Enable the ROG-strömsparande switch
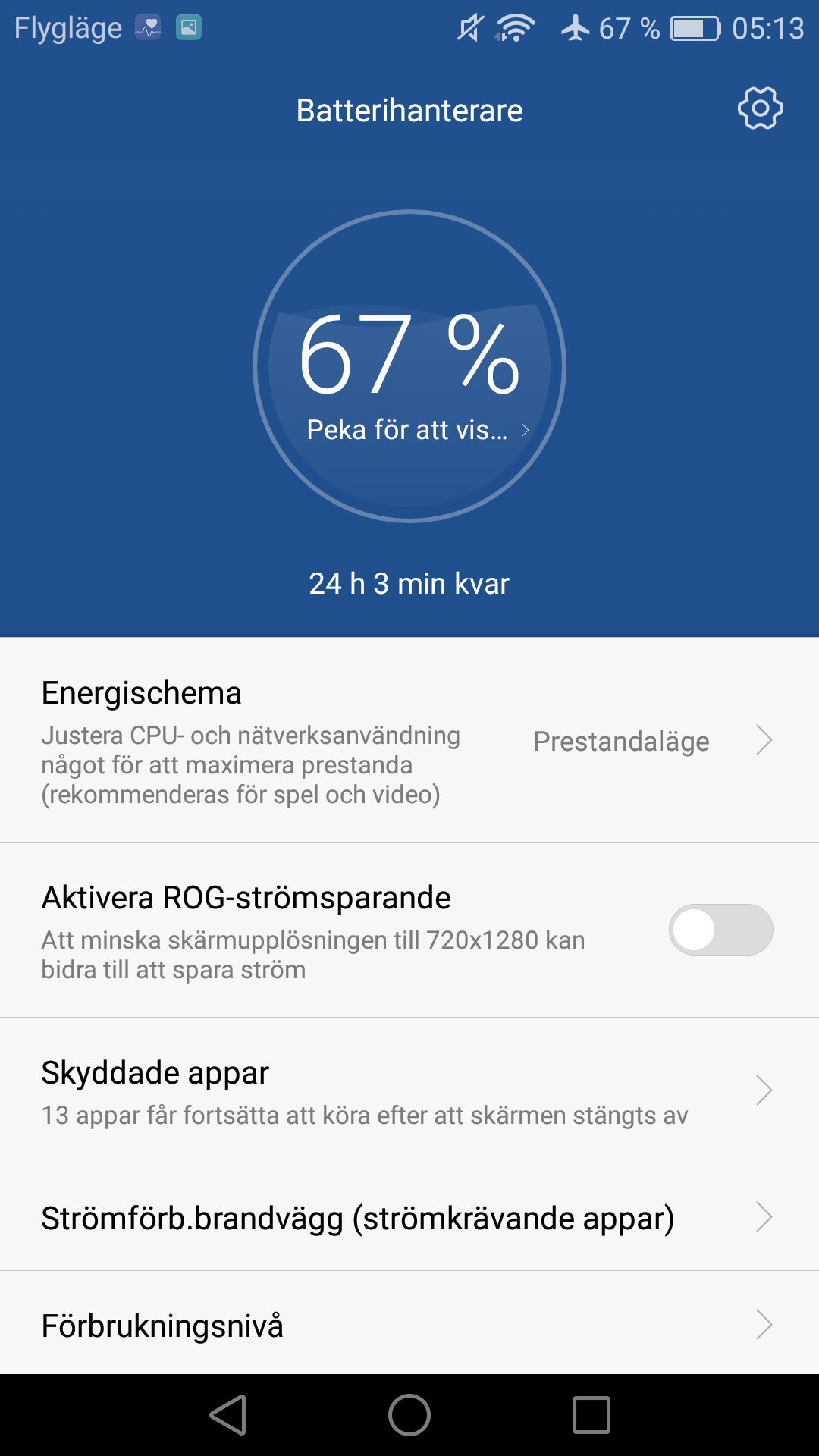This screenshot has width=819, height=1456. click(x=720, y=930)
